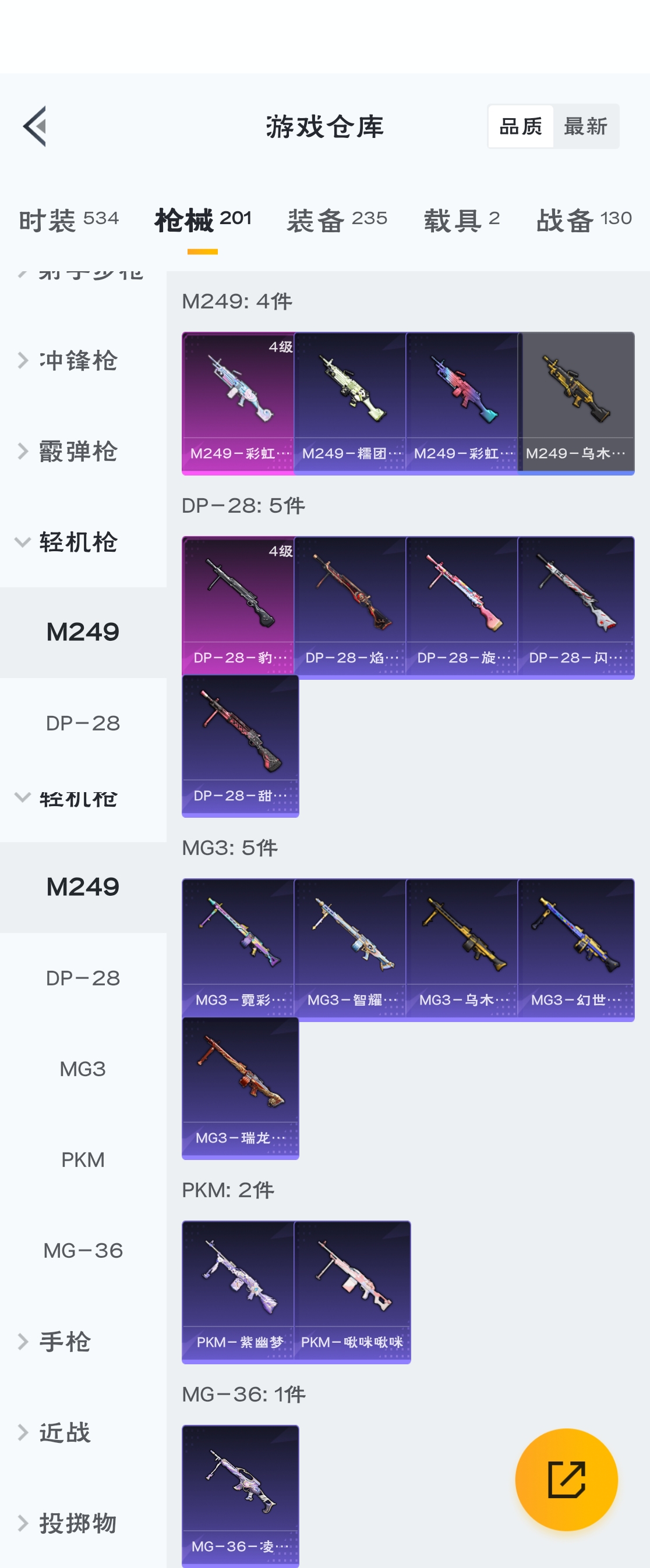Viewport: 650px width, 1568px height.
Task: Open the 战备 tab
Action: (583, 220)
